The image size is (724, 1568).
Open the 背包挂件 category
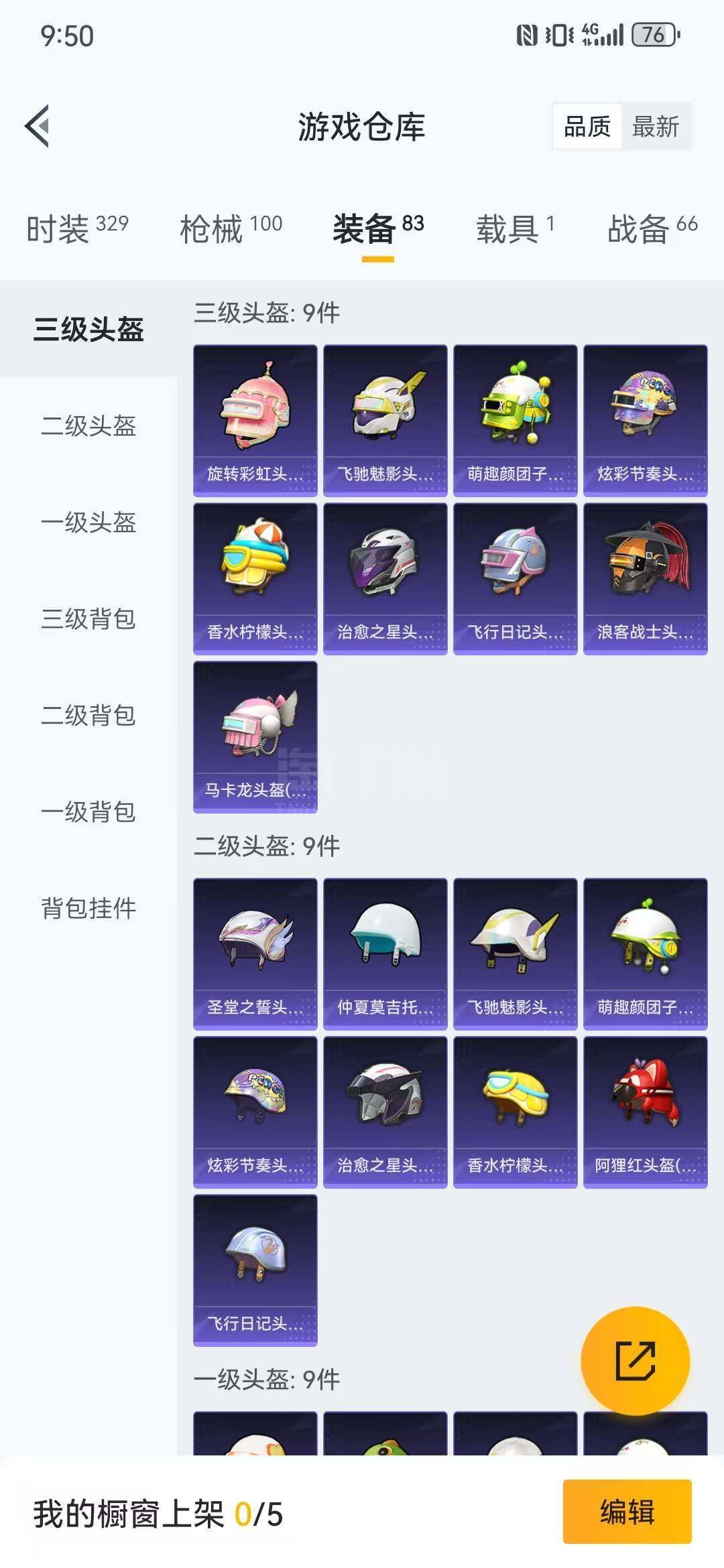click(88, 909)
